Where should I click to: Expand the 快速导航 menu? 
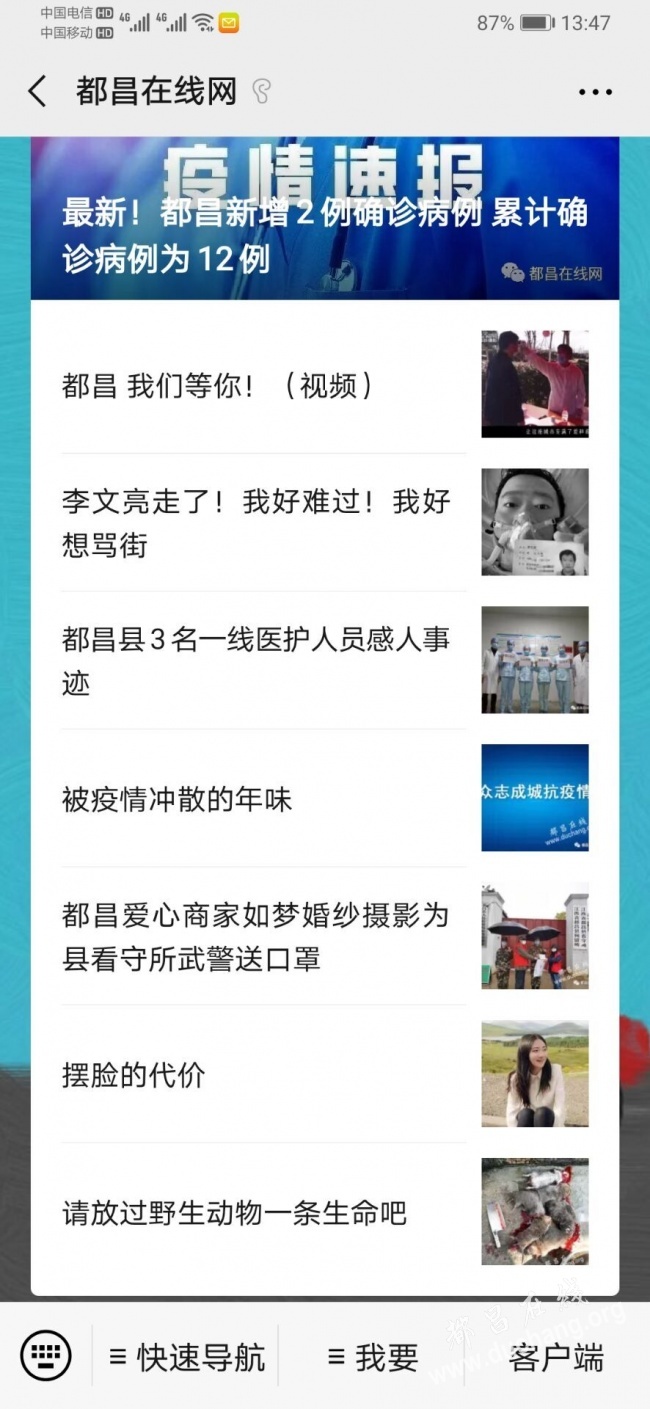[x=187, y=1357]
